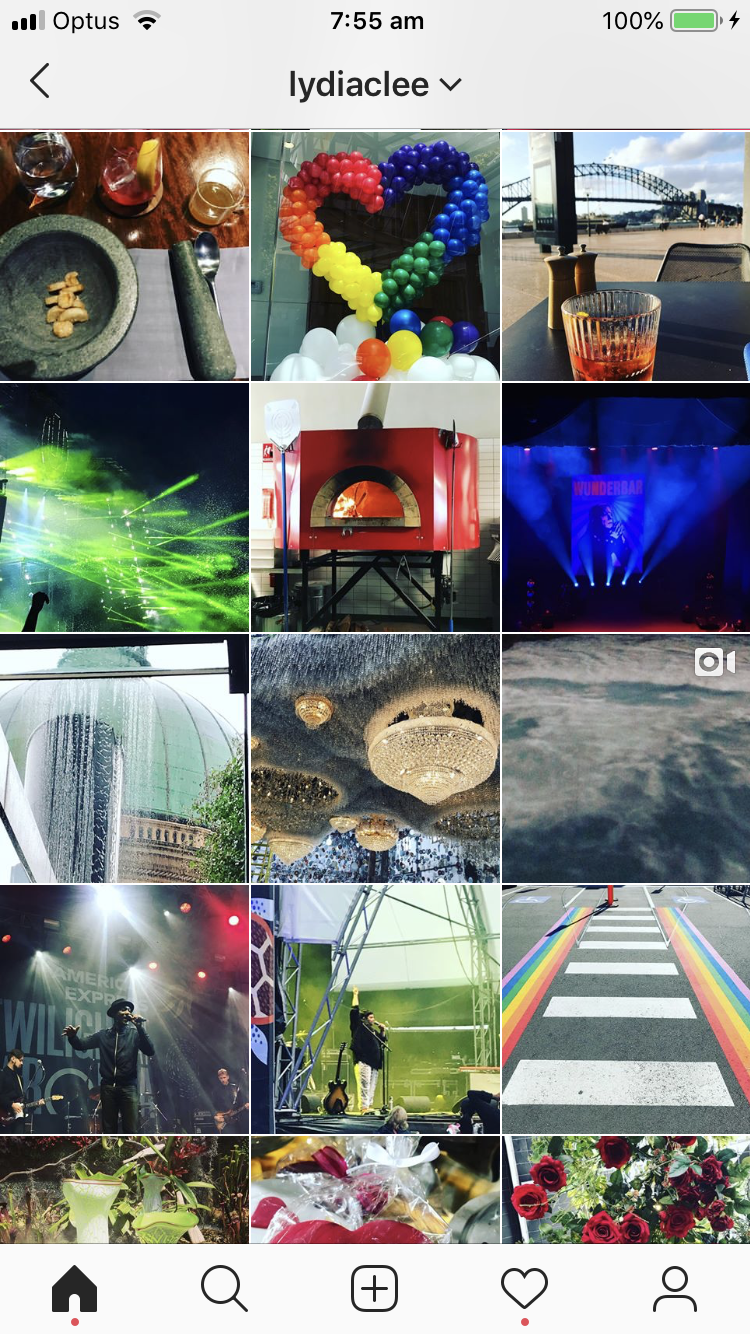Viewport: 750px width, 1334px height.
Task: Go back to the previous screen
Action: (x=40, y=82)
